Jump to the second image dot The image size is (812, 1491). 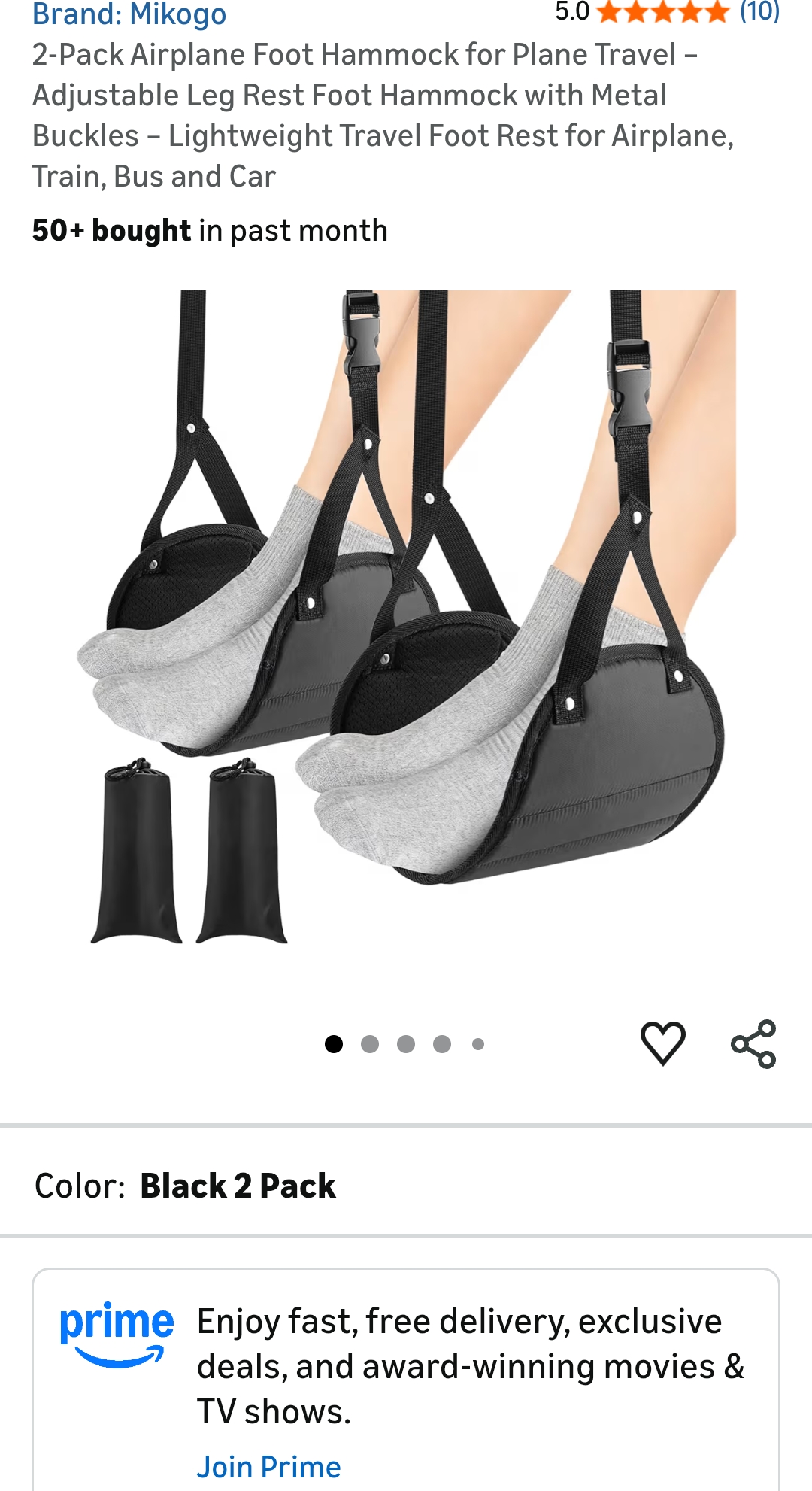(370, 1044)
